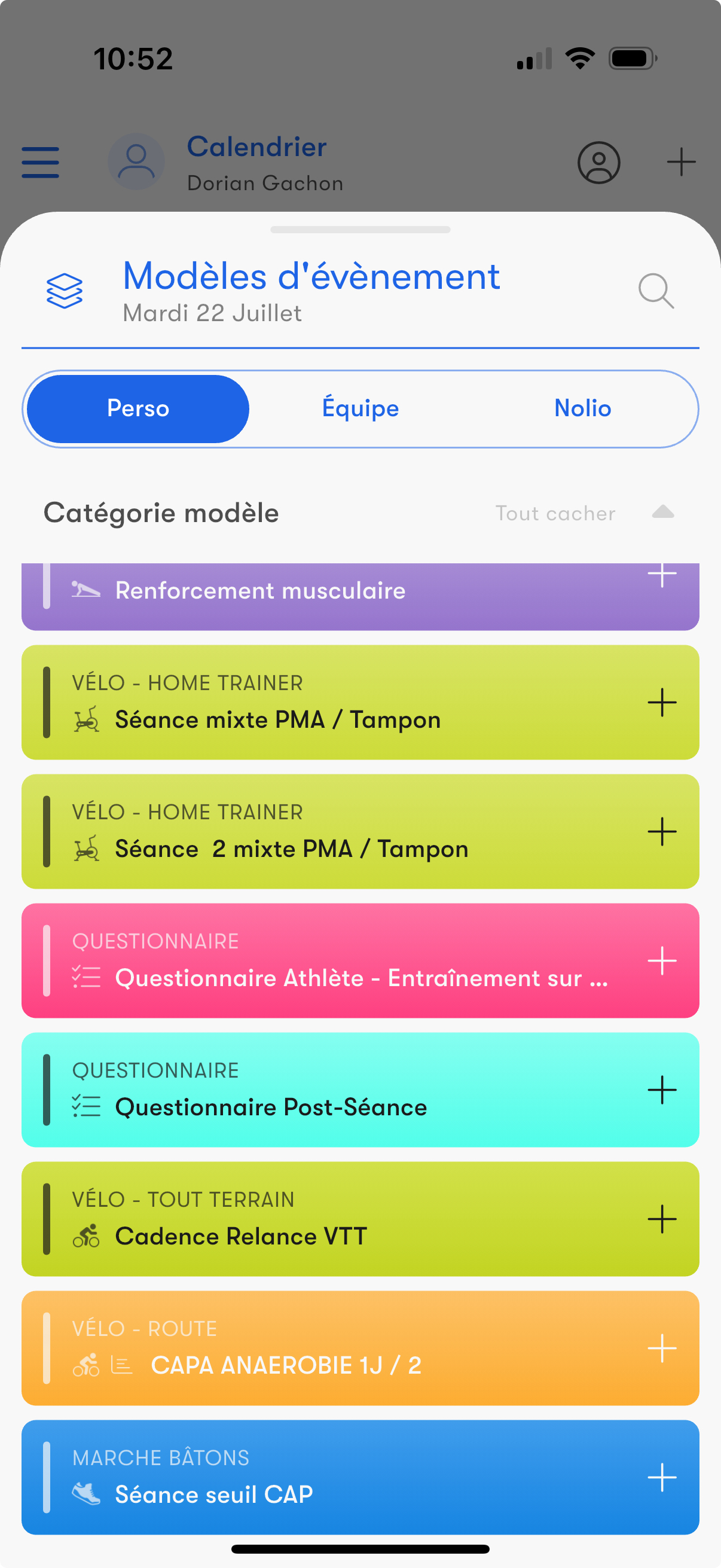The width and height of the screenshot is (721, 1568).
Task: Open the search icon on Modèles d'évènement
Action: point(656,291)
